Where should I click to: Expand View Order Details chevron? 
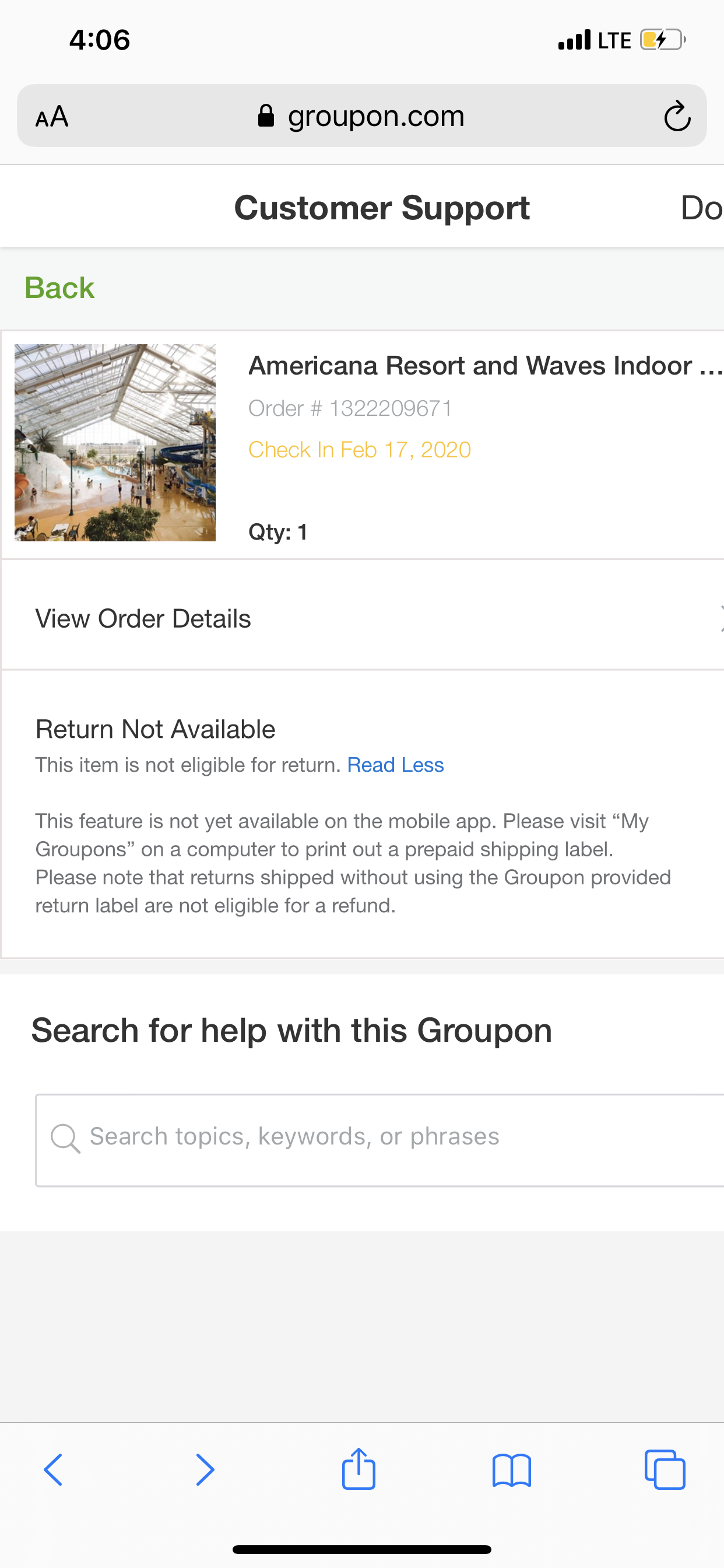[721, 618]
